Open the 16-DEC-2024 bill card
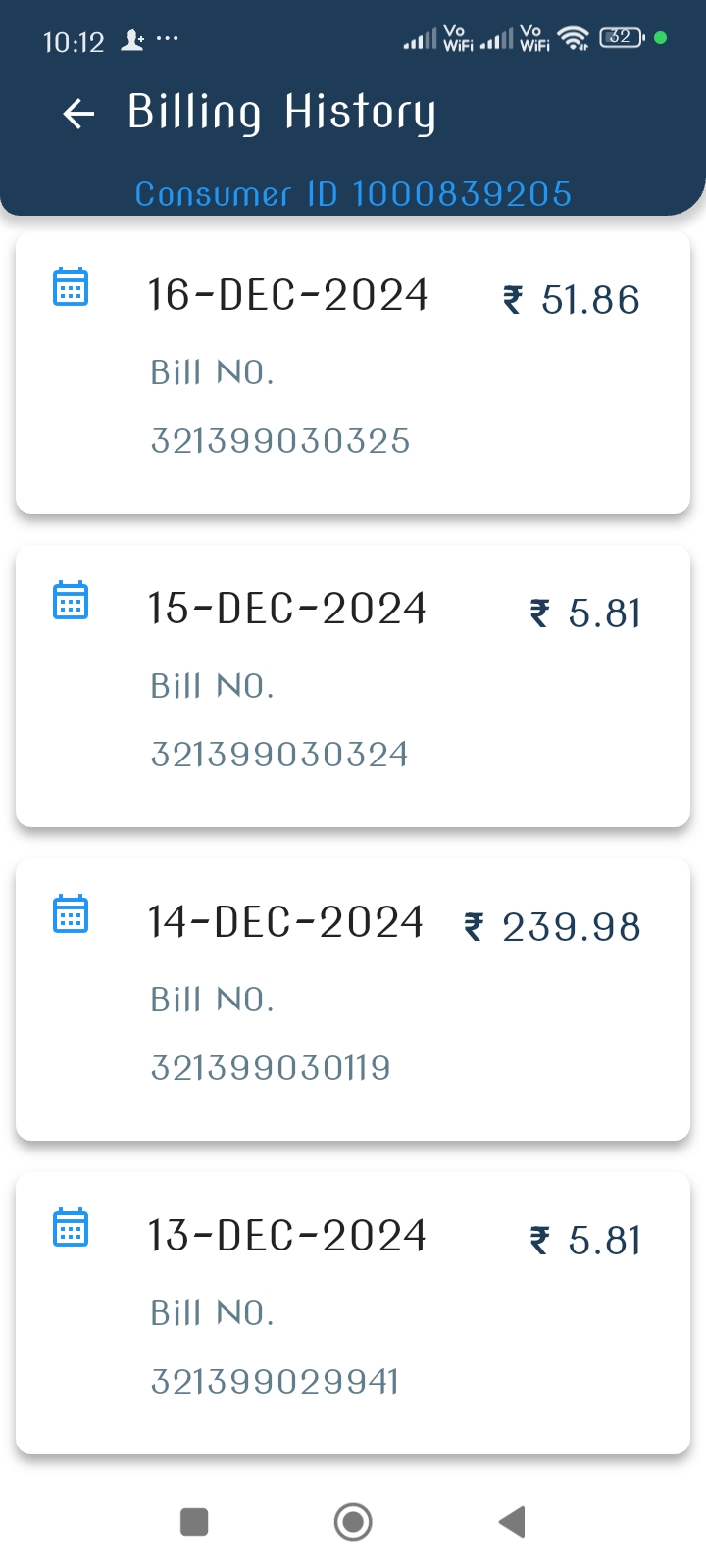 (x=353, y=372)
